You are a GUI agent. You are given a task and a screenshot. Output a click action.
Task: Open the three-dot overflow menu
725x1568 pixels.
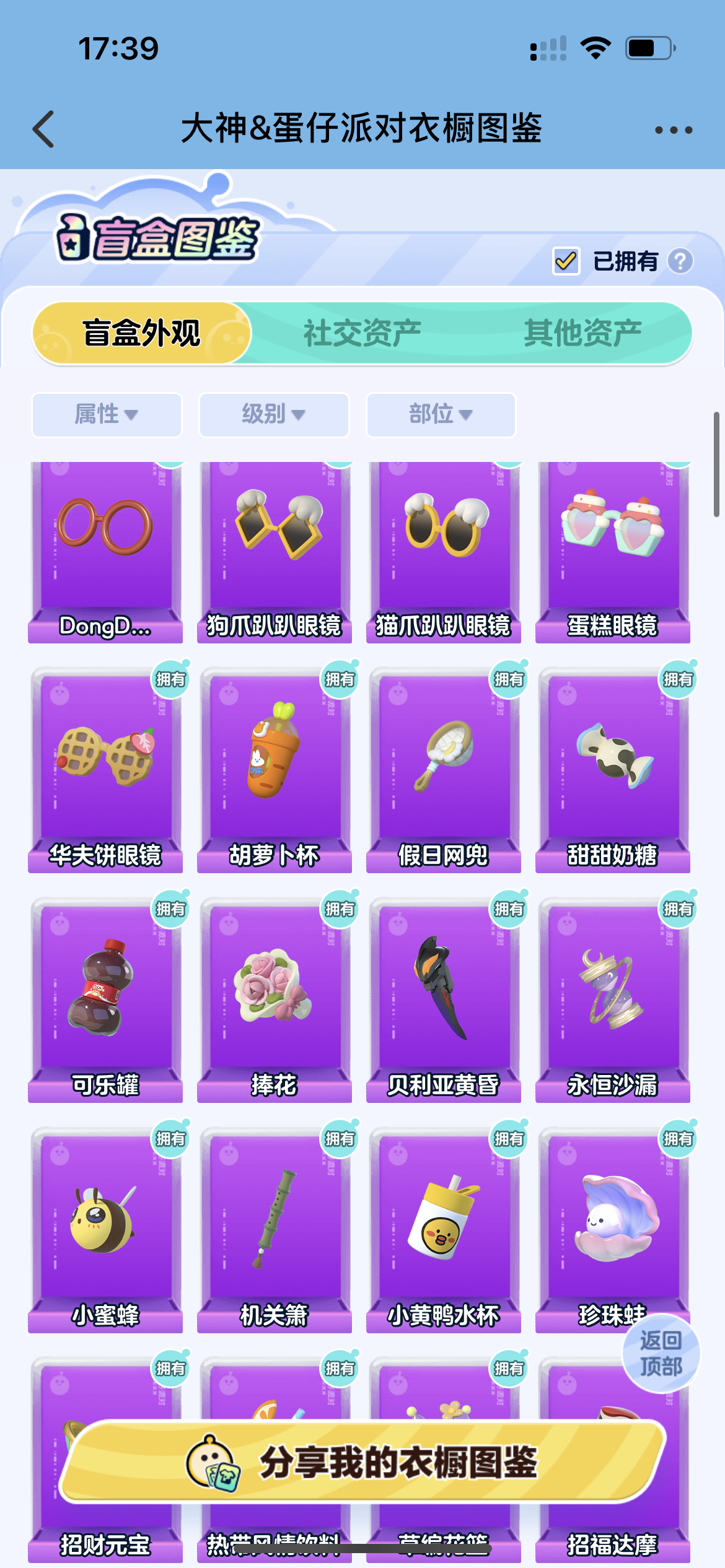pos(674,130)
